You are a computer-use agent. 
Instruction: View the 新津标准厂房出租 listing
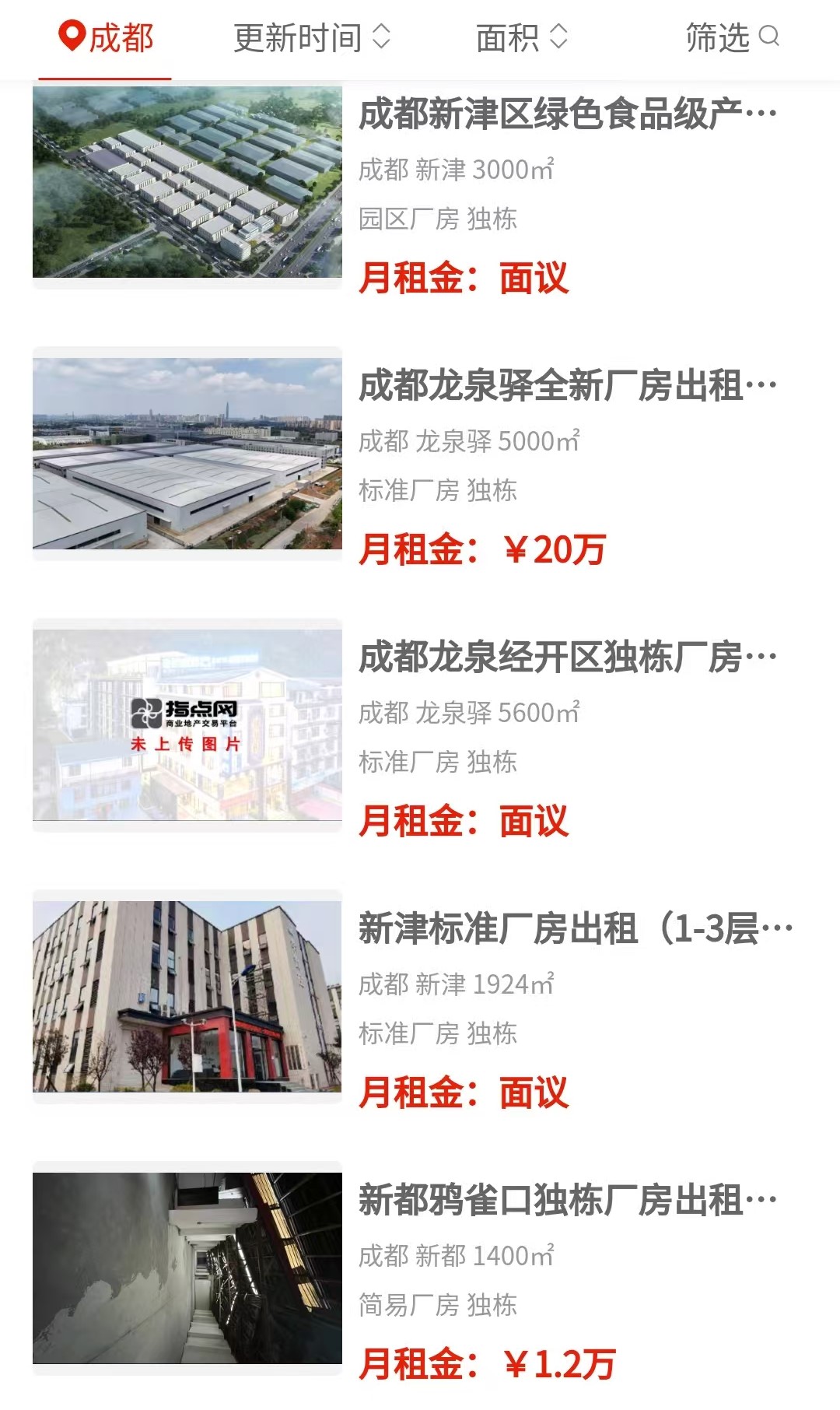[574, 929]
